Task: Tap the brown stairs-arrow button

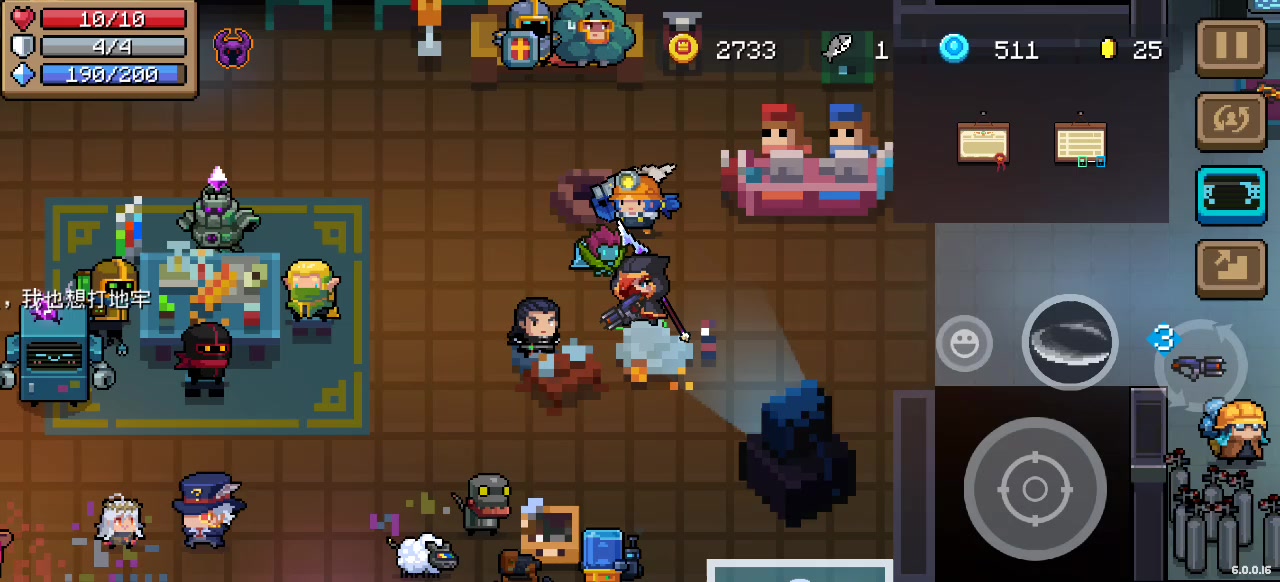Action: pos(1231,268)
